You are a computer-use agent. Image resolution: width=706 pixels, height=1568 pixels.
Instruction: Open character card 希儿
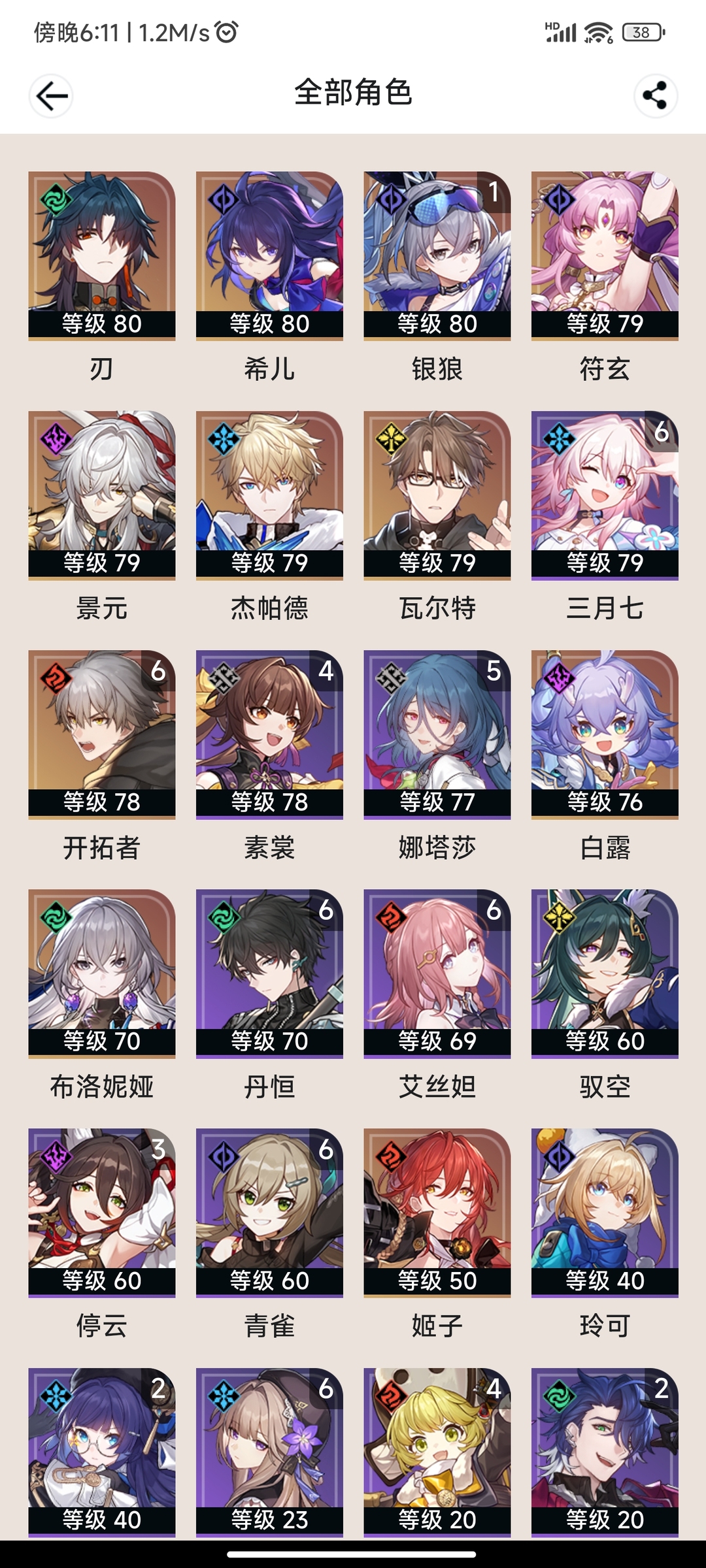pyautogui.click(x=269, y=255)
